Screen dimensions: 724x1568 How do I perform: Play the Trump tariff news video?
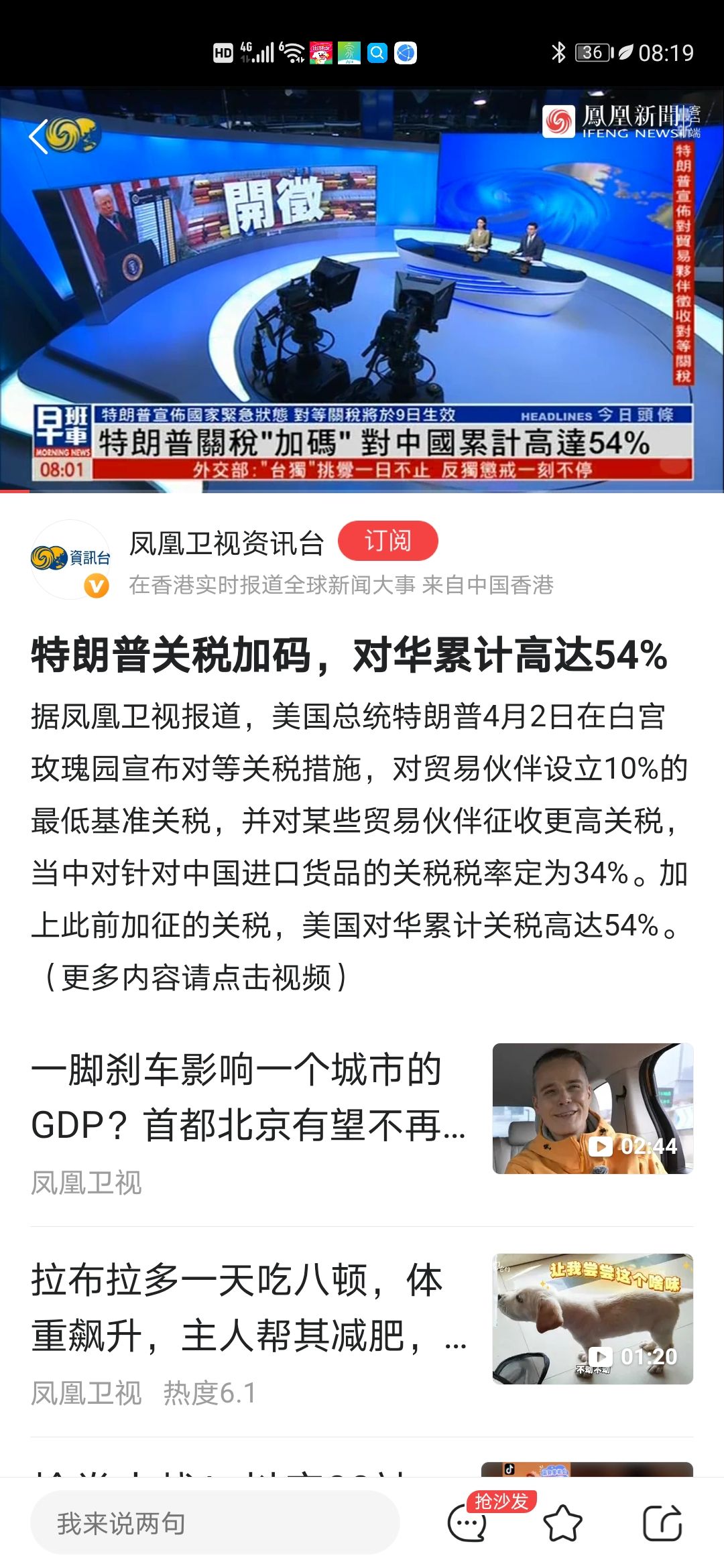[362, 288]
